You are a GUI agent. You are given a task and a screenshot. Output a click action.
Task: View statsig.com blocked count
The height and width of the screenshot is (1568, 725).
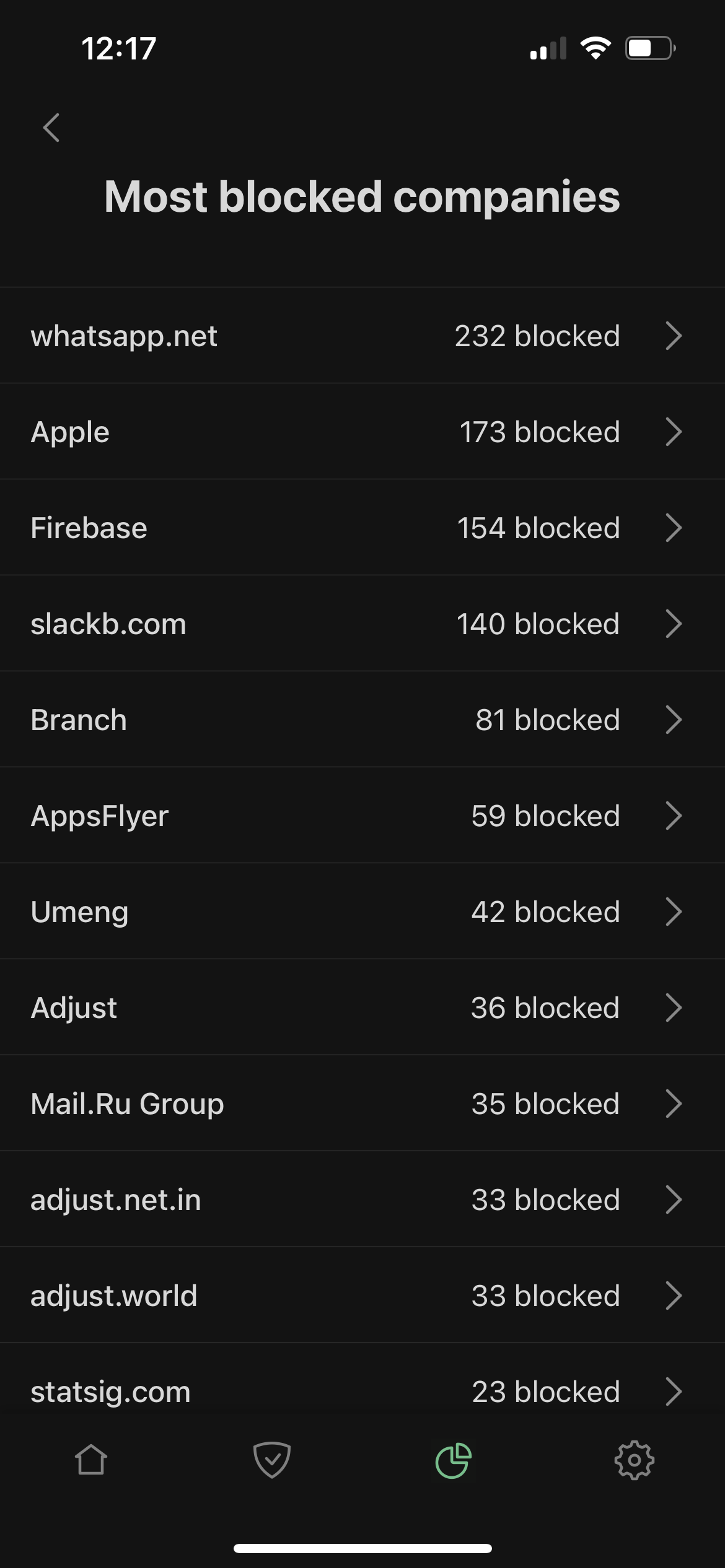pyautogui.click(x=362, y=1390)
